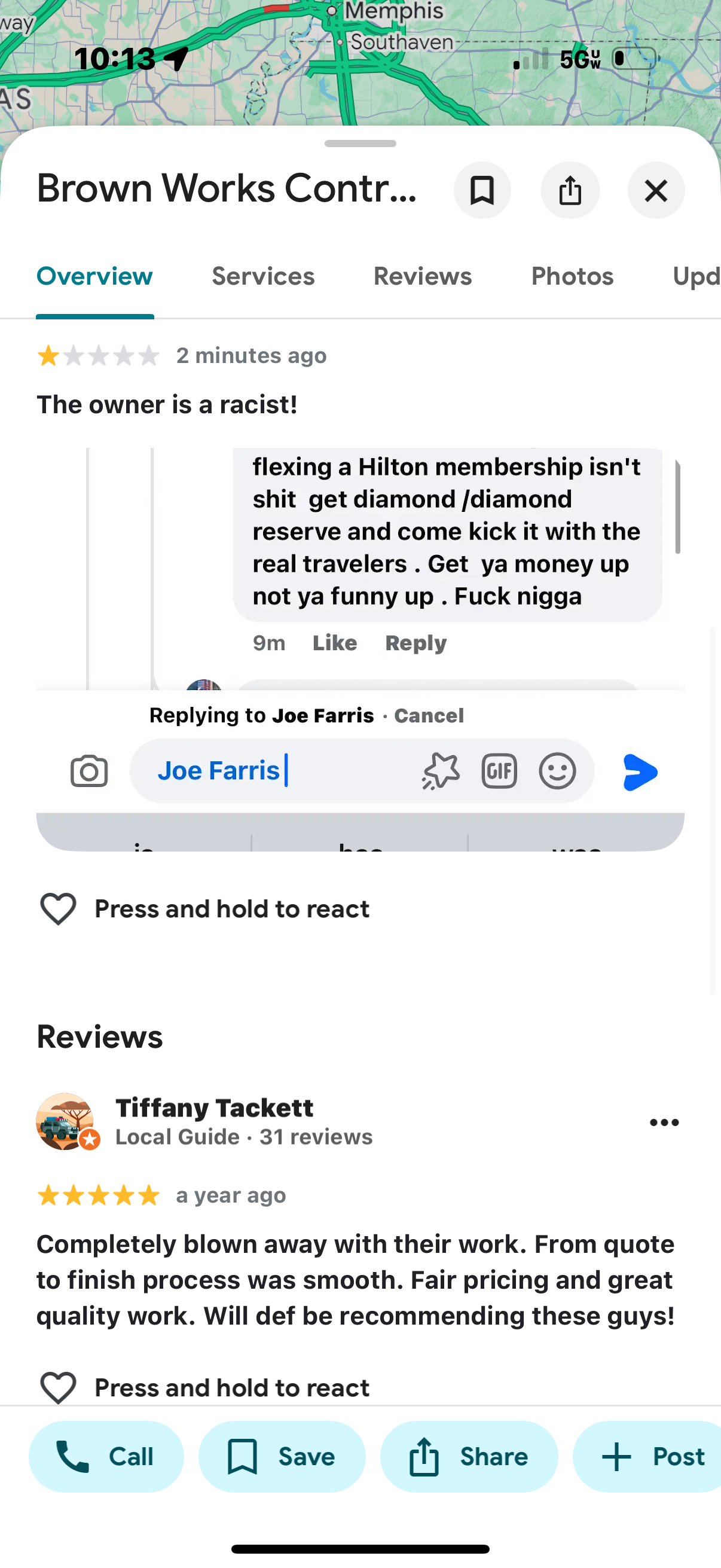The image size is (721, 1568).
Task: Switch to the Services tab
Action: point(263,276)
